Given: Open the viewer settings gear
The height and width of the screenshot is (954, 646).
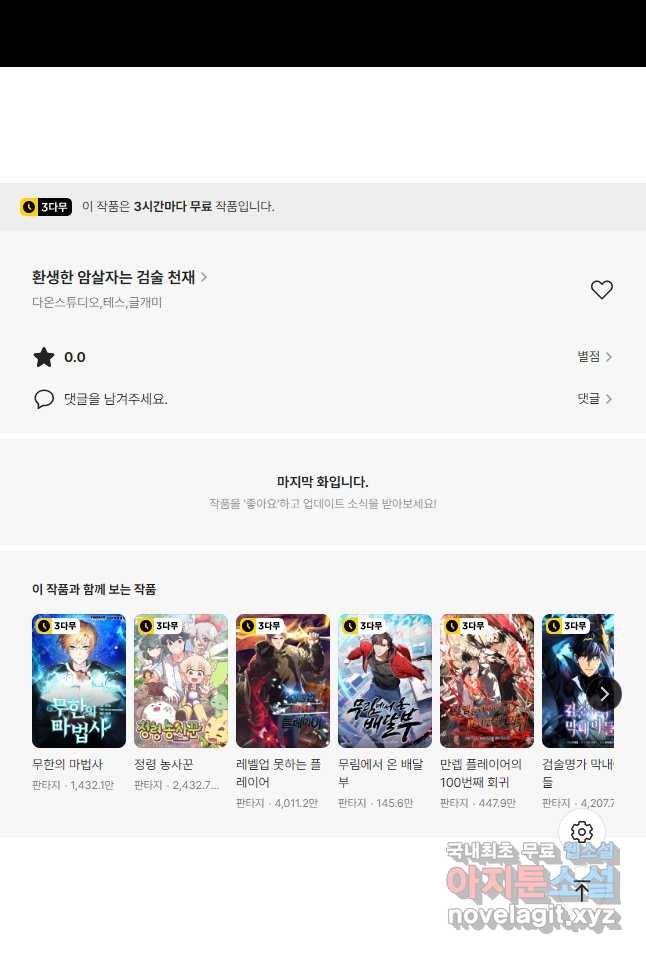Looking at the screenshot, I should pyautogui.click(x=582, y=832).
